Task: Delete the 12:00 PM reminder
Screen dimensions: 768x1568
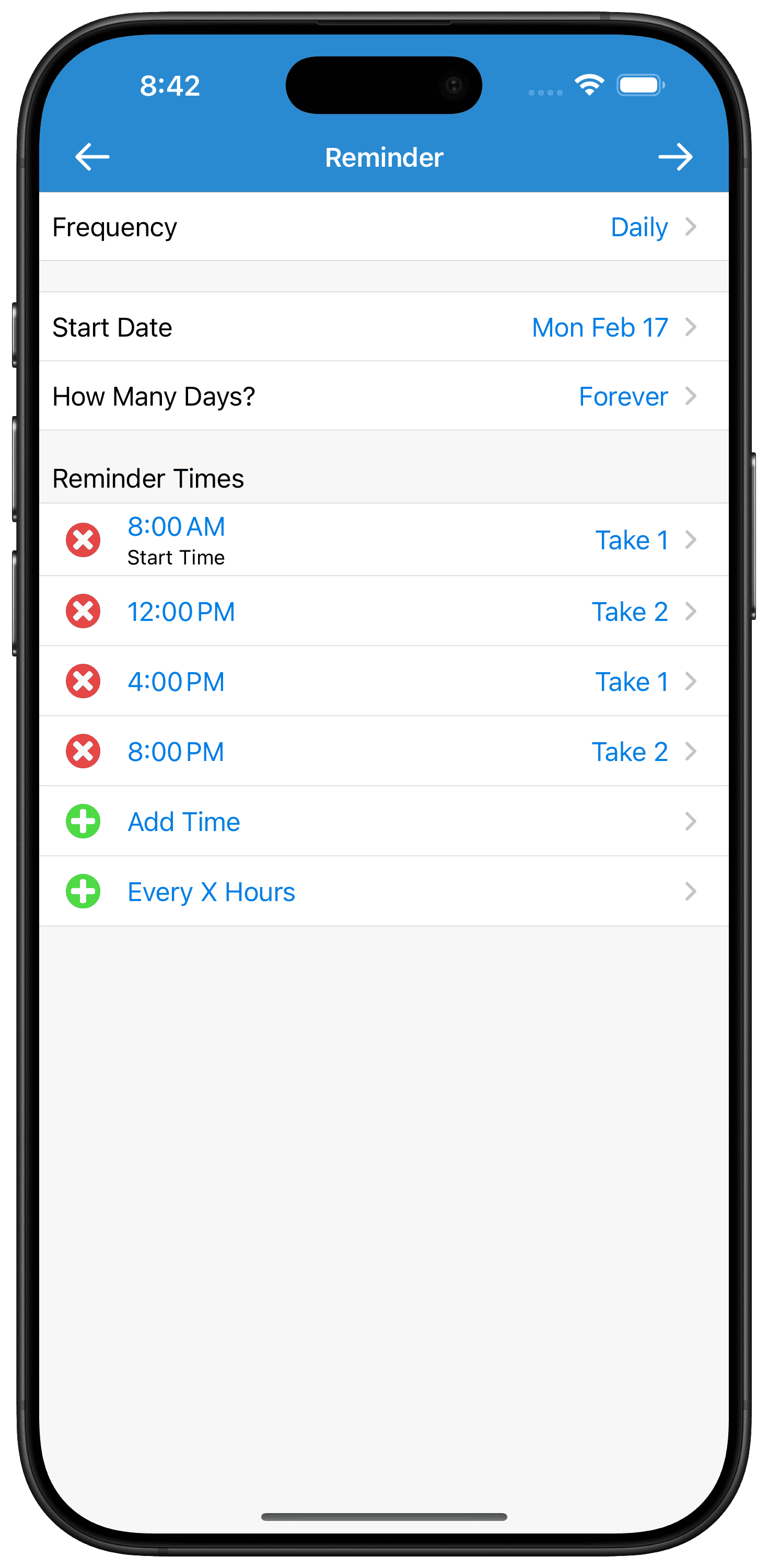Action: coord(84,611)
